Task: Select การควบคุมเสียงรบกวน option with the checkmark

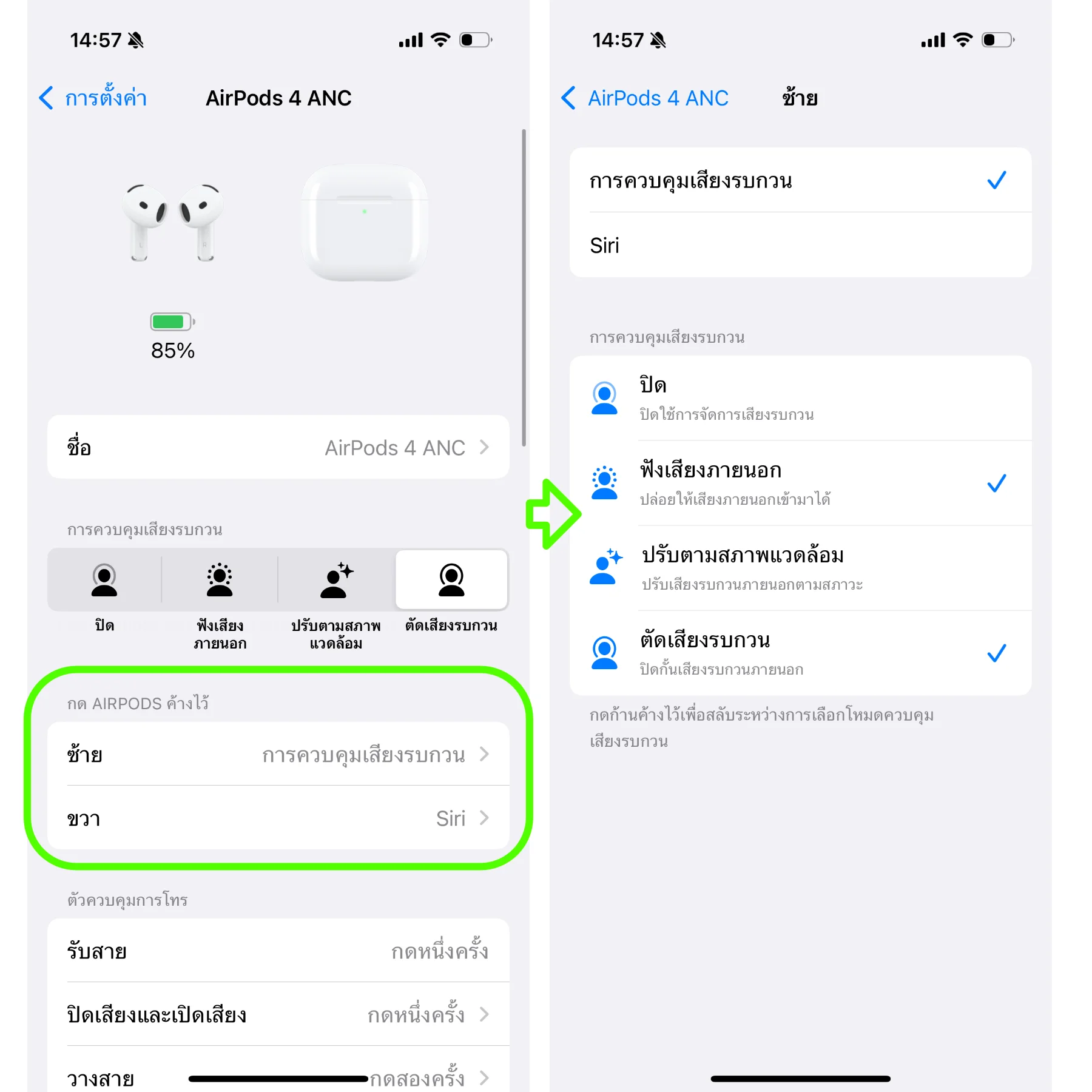Action: point(800,181)
